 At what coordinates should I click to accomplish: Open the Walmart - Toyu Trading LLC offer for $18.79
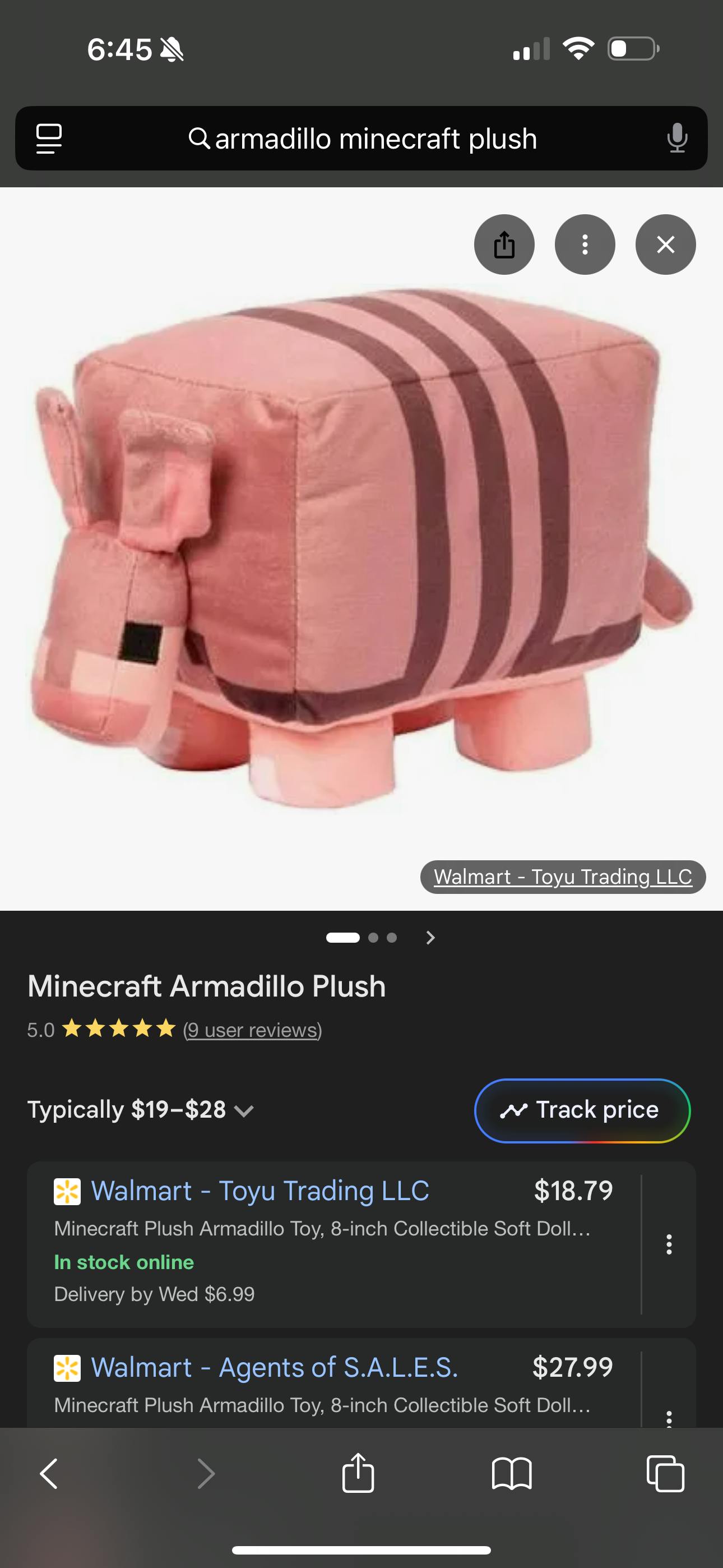coord(260,1191)
